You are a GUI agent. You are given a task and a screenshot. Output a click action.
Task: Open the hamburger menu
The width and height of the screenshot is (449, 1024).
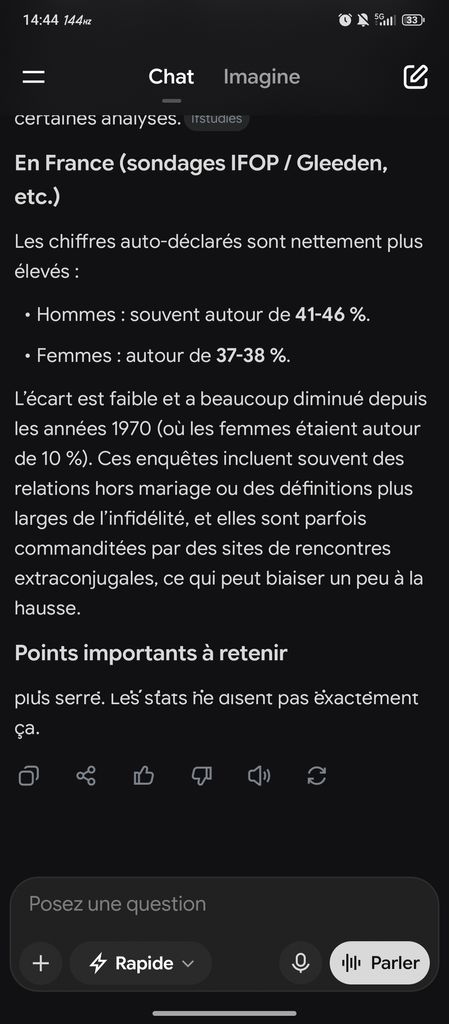[x=34, y=77]
